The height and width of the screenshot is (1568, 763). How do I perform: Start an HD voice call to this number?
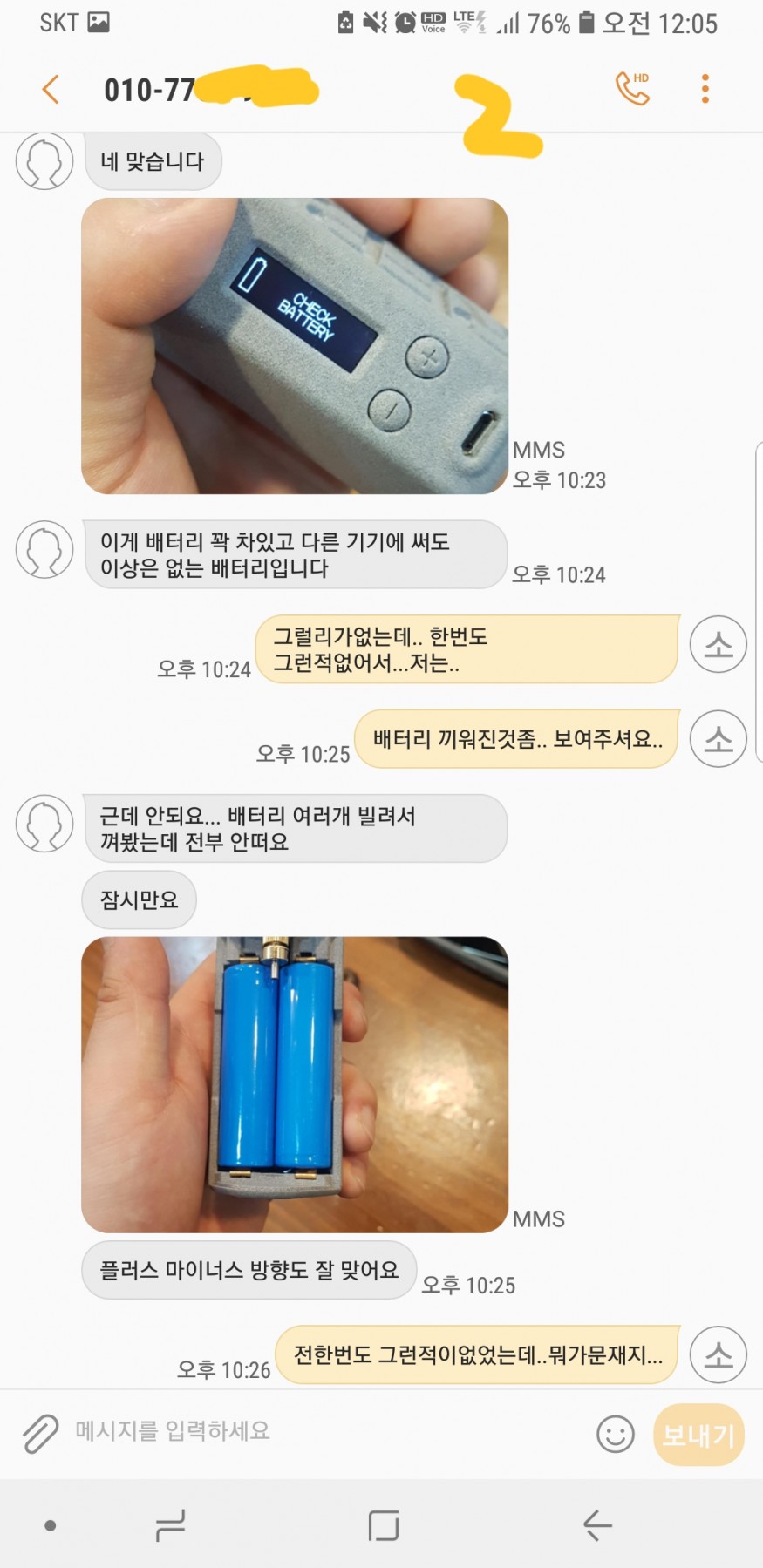pos(632,88)
